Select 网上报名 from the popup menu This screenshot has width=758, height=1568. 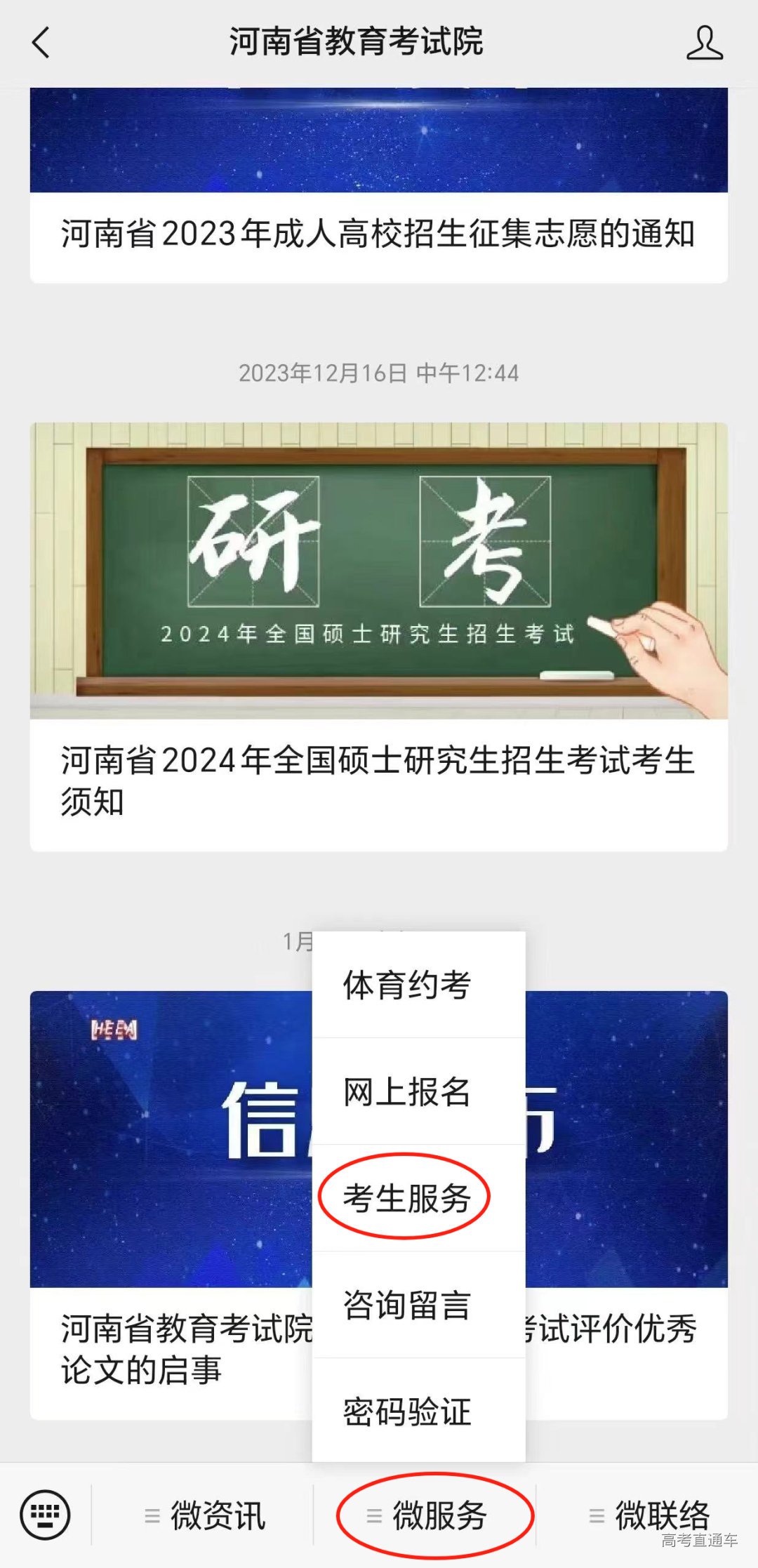pos(407,1092)
